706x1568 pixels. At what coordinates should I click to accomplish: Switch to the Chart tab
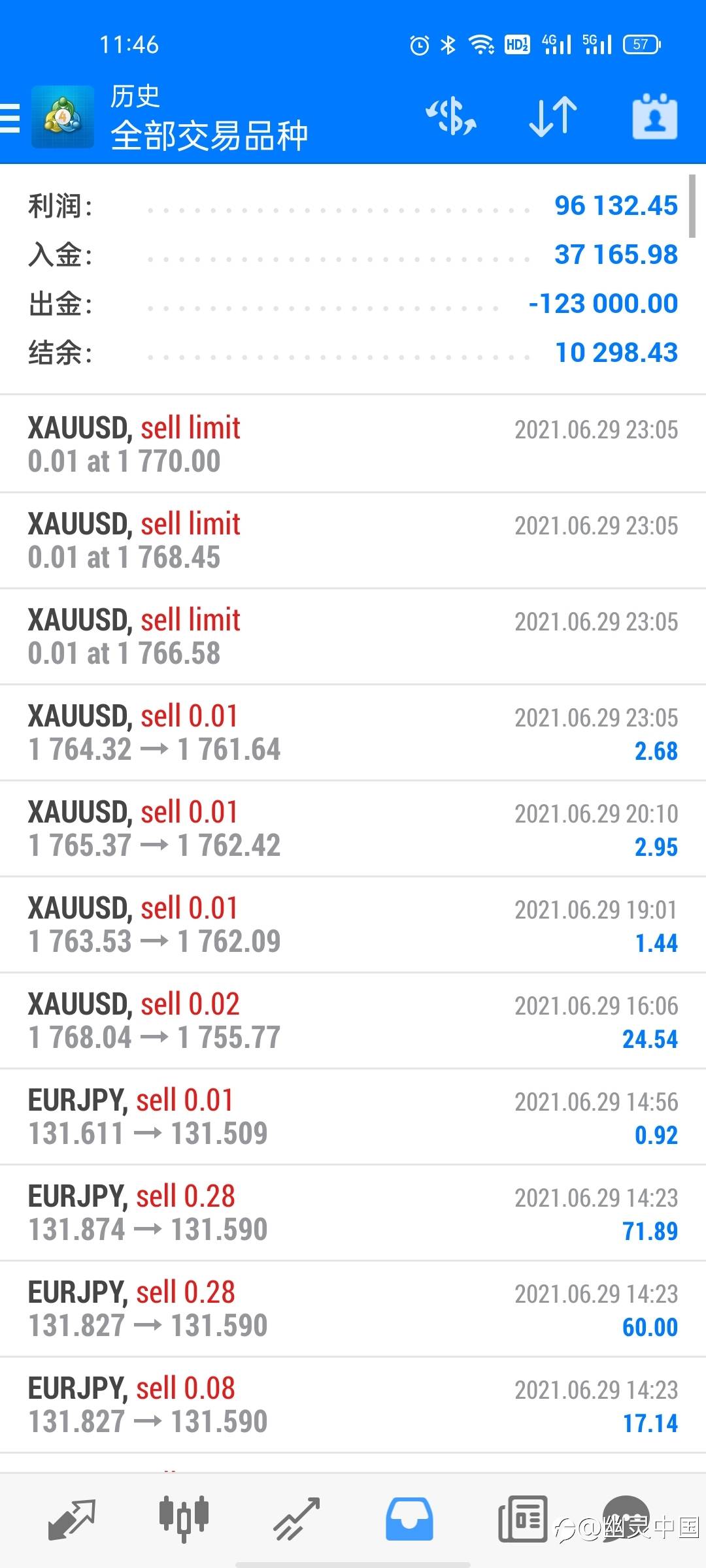184,1518
